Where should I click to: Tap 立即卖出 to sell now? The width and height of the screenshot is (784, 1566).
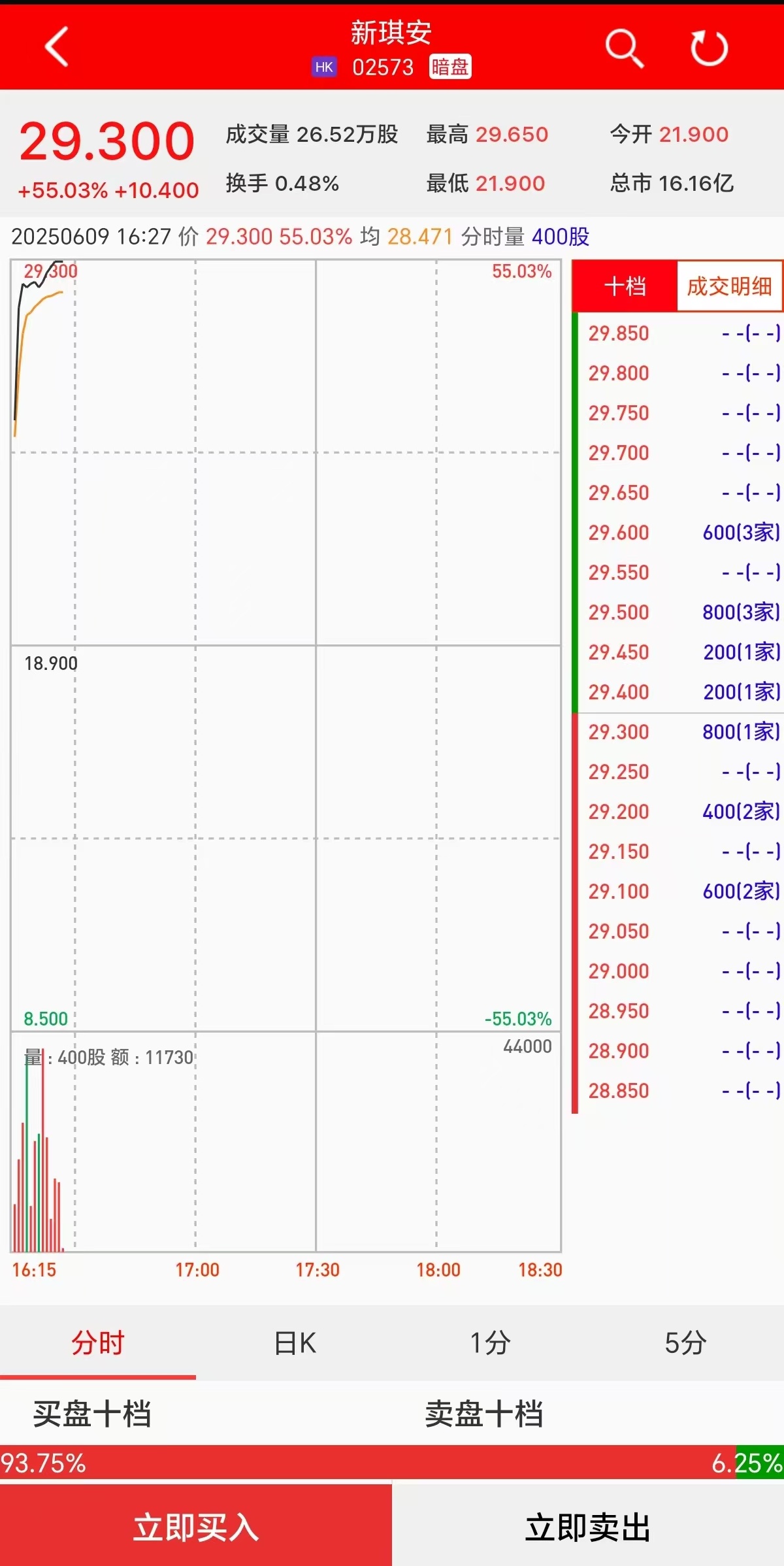click(x=588, y=1528)
